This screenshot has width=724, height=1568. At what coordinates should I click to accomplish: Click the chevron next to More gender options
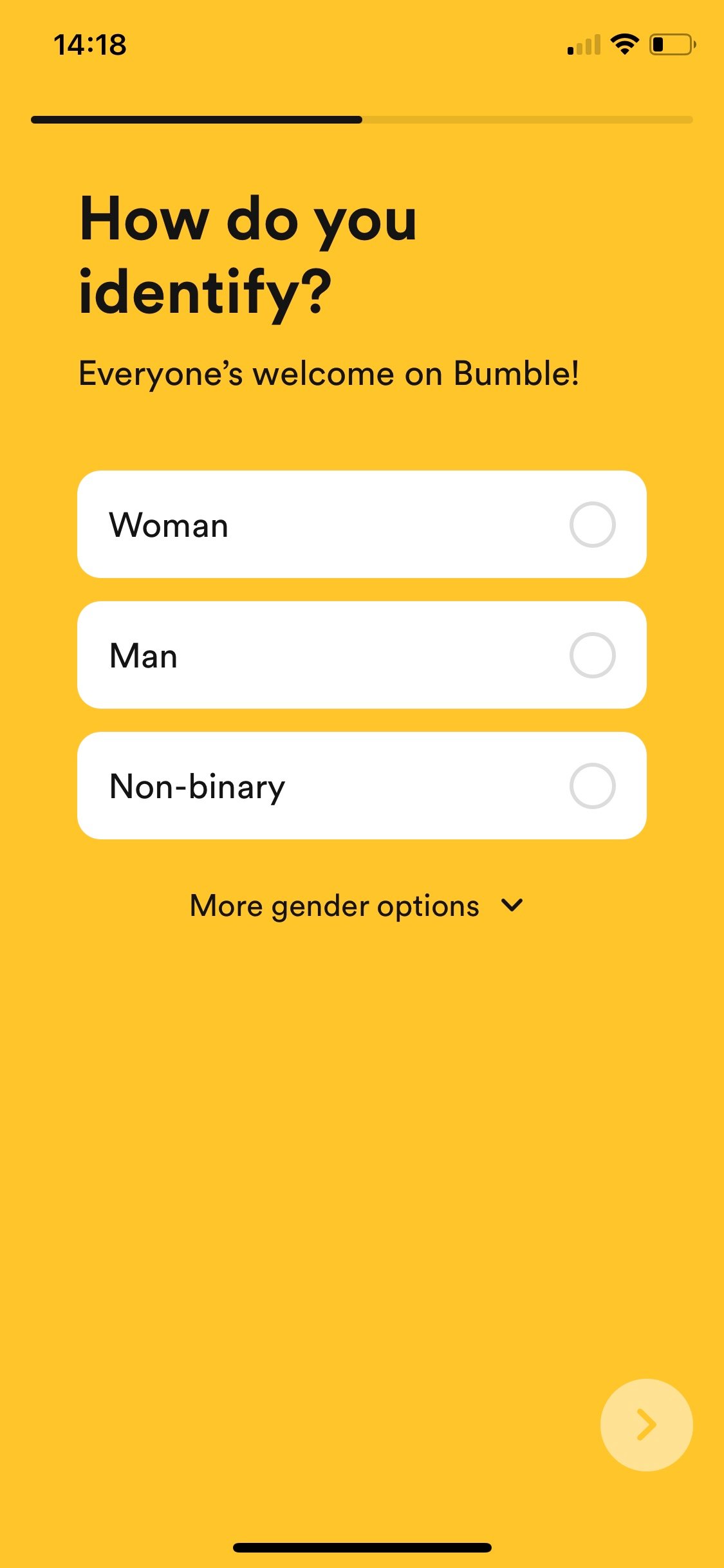512,905
